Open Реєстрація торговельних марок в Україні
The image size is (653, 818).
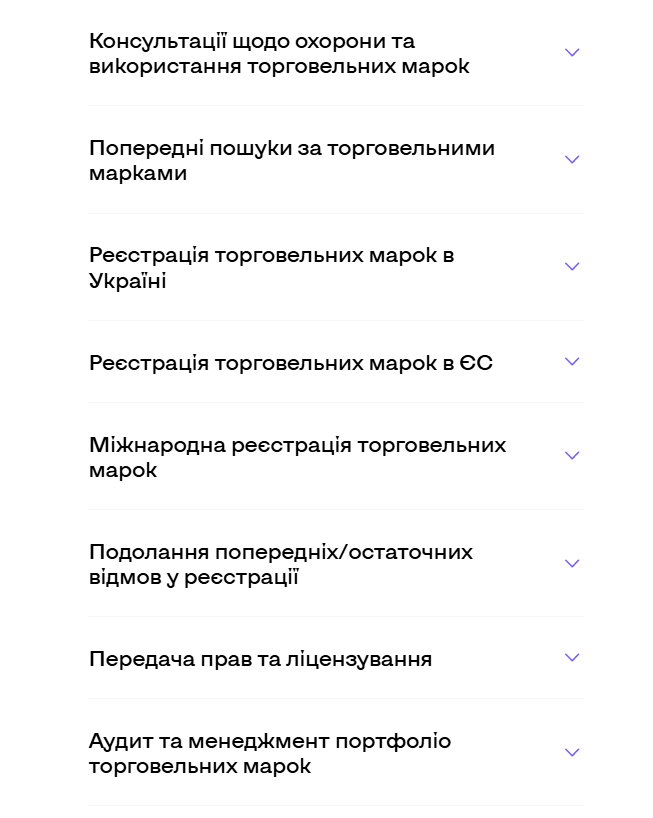tap(336, 267)
